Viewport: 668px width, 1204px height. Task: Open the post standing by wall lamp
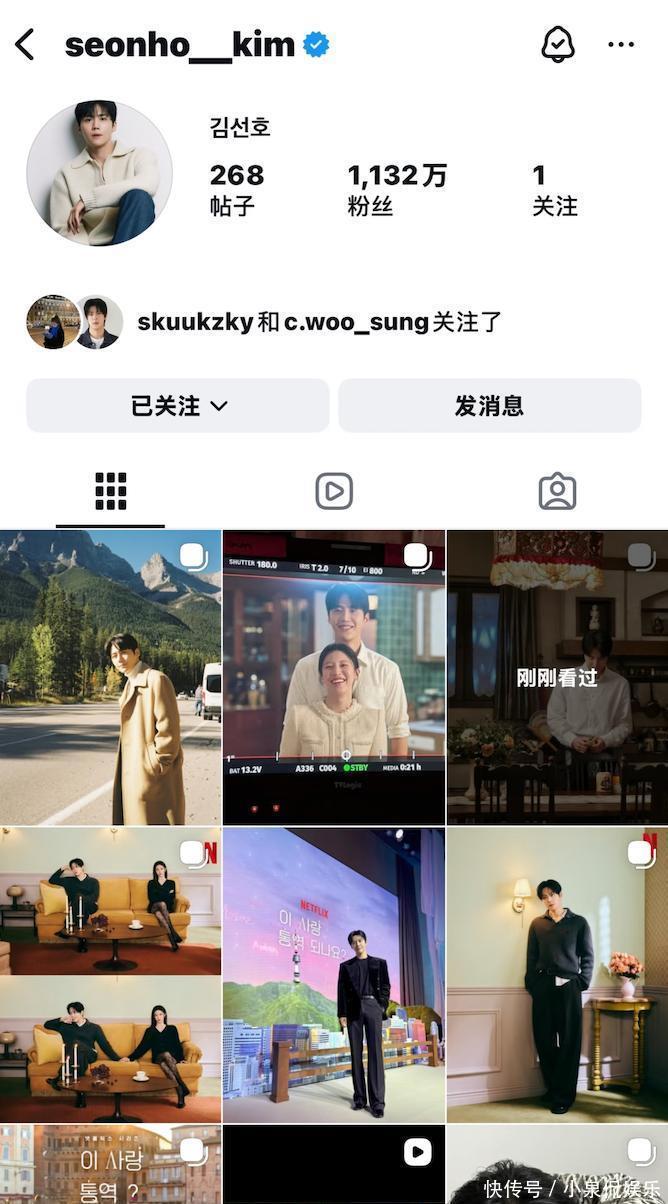coord(557,975)
